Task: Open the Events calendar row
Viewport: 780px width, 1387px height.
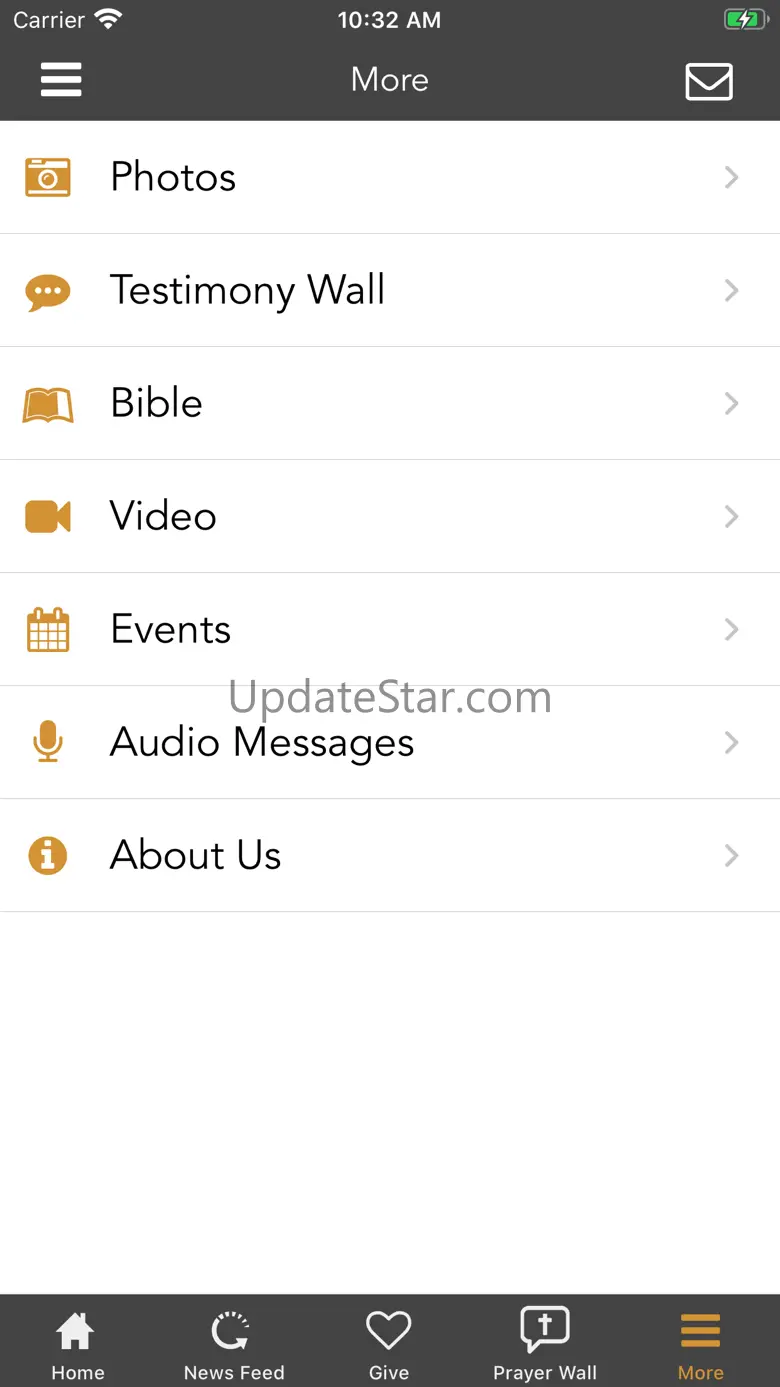Action: point(390,629)
